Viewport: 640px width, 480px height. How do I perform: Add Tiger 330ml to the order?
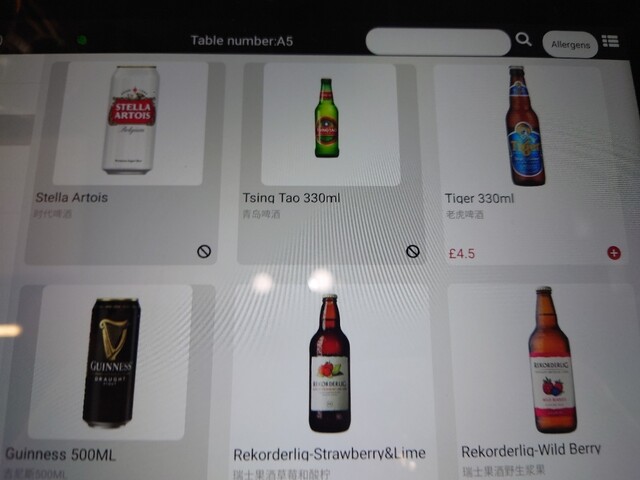(613, 253)
